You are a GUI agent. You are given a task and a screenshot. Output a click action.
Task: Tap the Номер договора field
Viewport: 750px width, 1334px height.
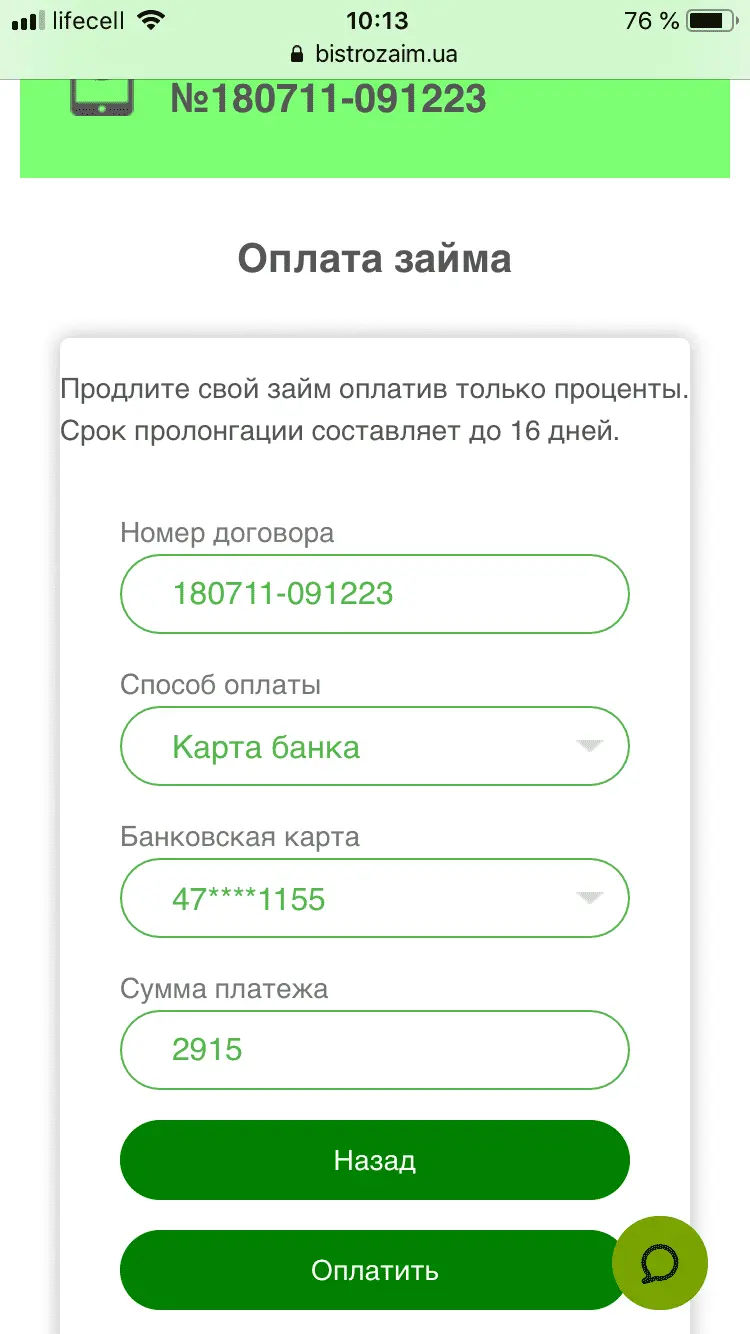374,594
